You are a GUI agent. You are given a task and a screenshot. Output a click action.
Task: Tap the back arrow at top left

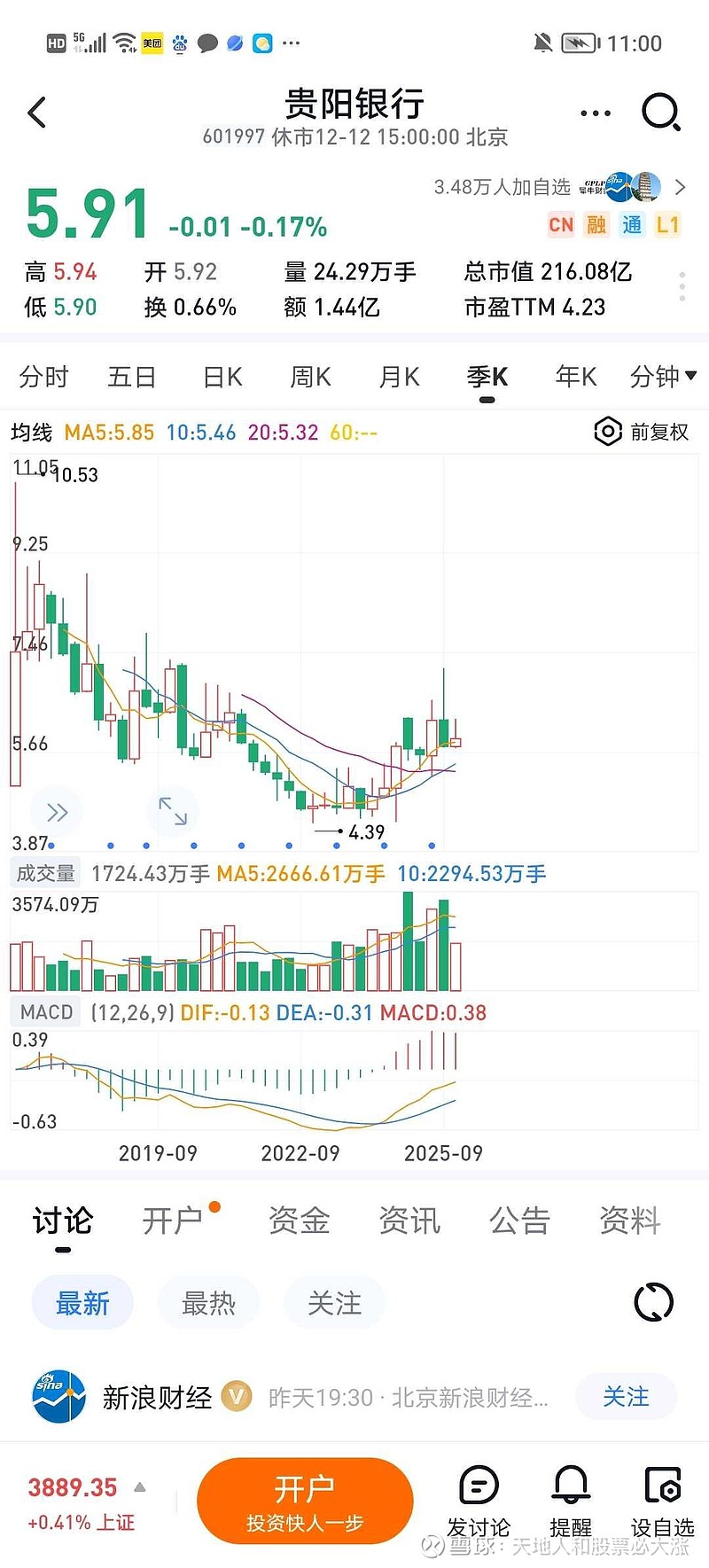(x=36, y=113)
